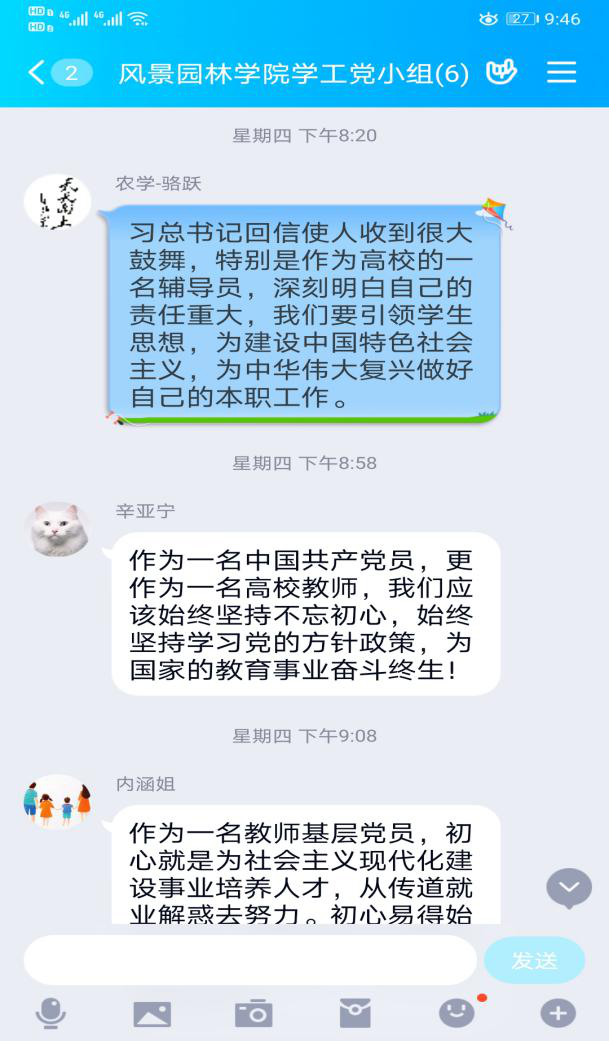Tap 农学-骆跃's avatar

[x=57, y=202]
